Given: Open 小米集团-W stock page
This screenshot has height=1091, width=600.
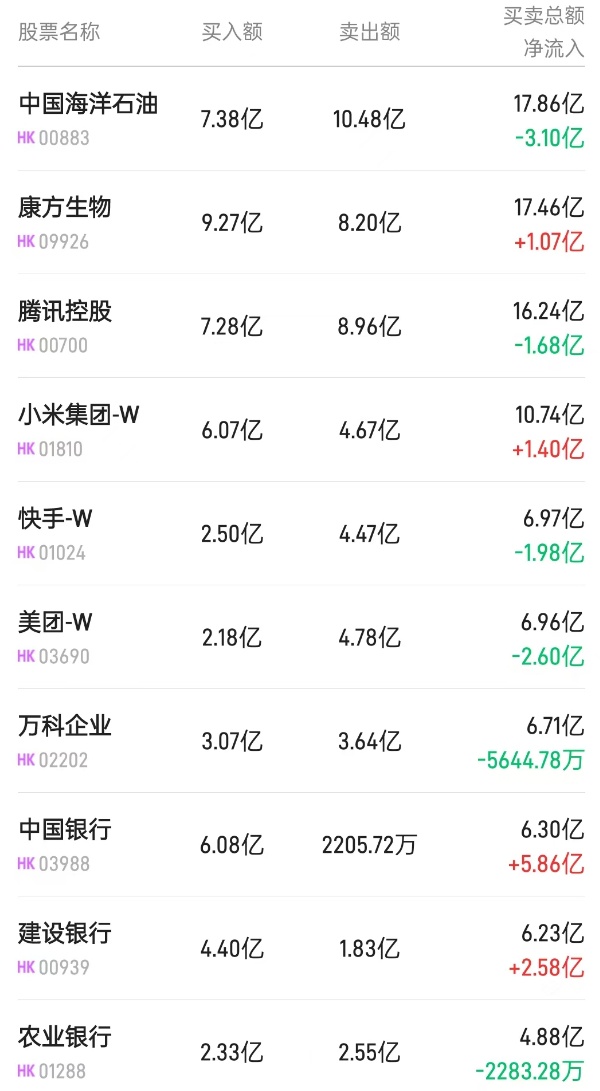Looking at the screenshot, I should tap(79, 415).
